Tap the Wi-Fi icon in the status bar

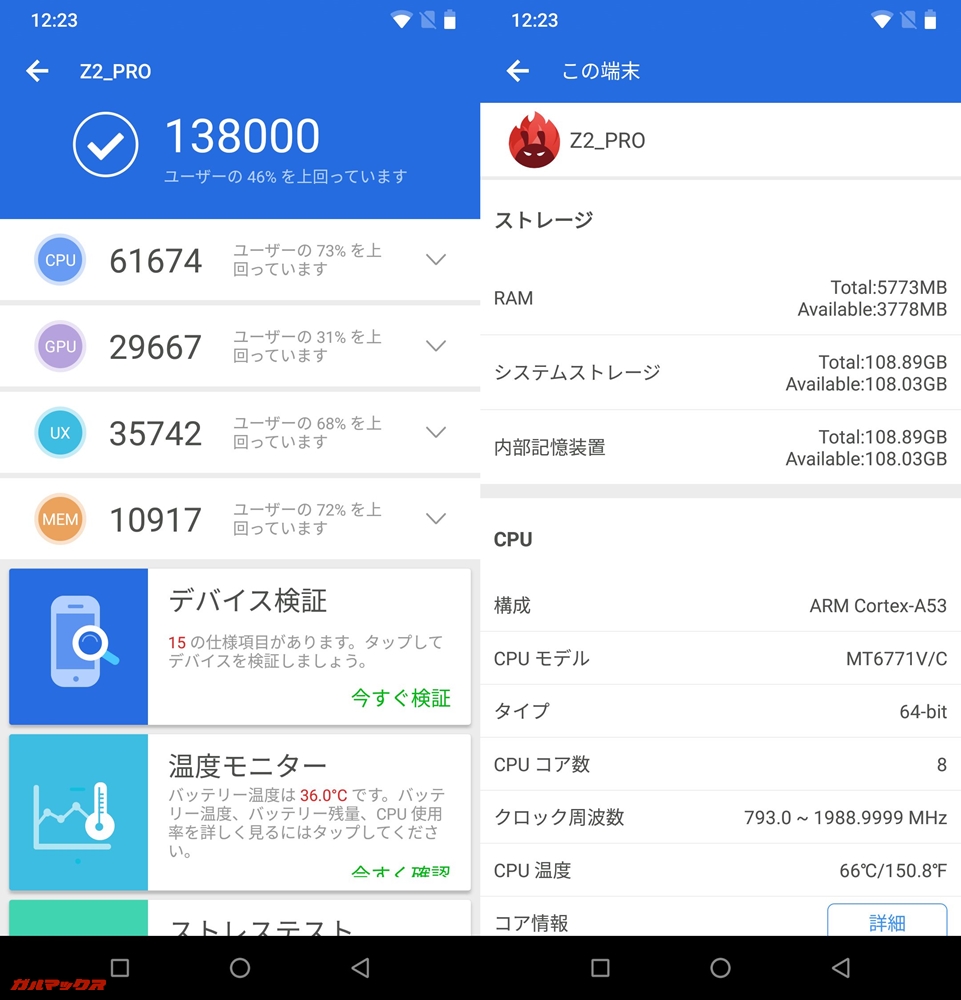click(400, 18)
